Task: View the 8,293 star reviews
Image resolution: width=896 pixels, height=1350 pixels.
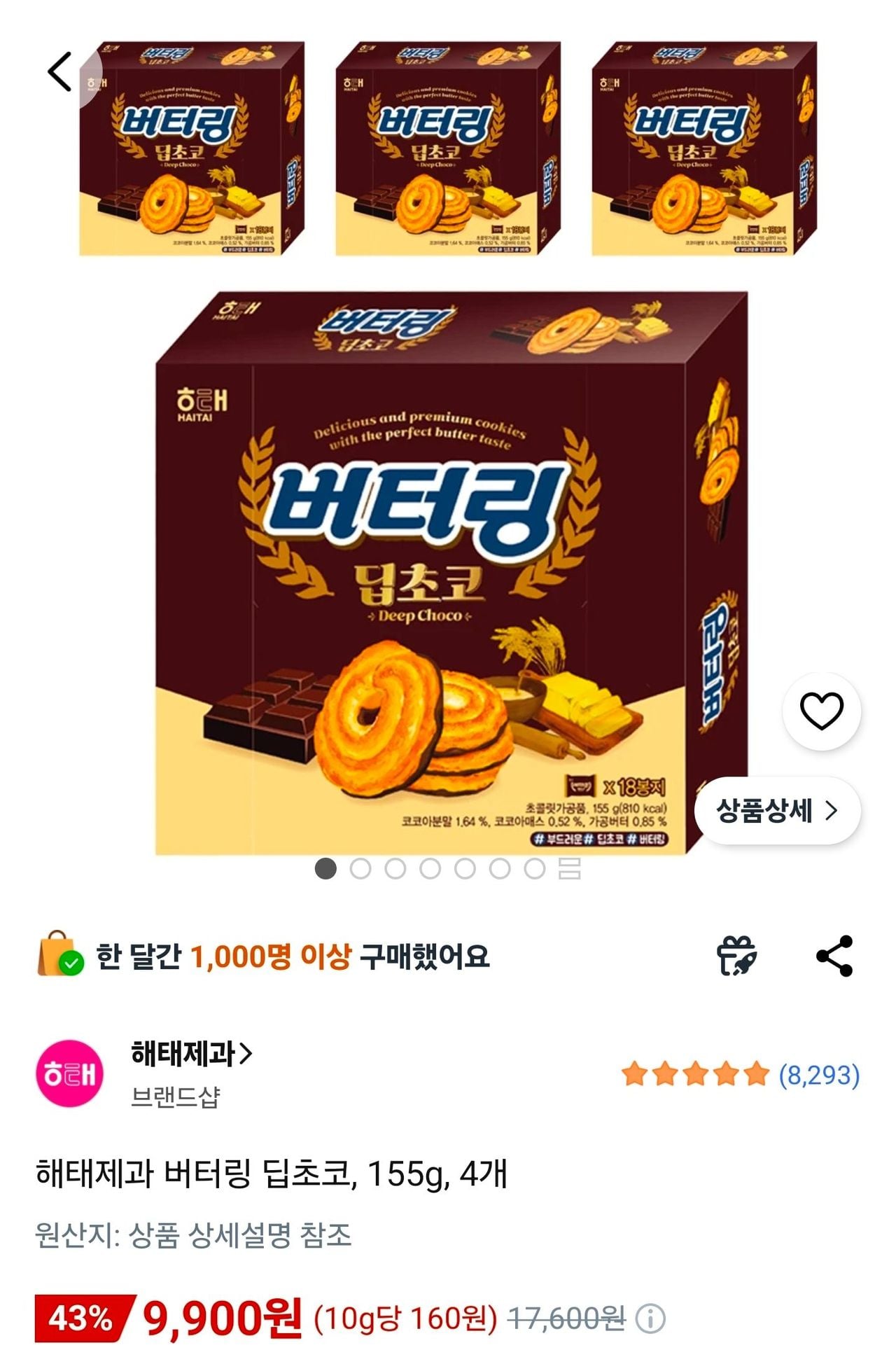Action: coord(741,1074)
